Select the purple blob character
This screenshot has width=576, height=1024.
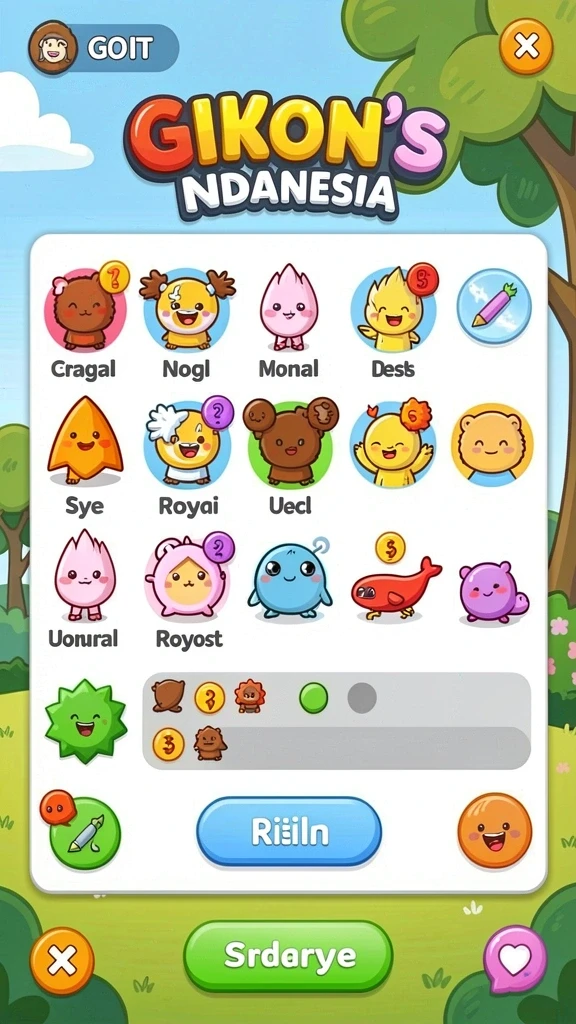pyautogui.click(x=494, y=592)
